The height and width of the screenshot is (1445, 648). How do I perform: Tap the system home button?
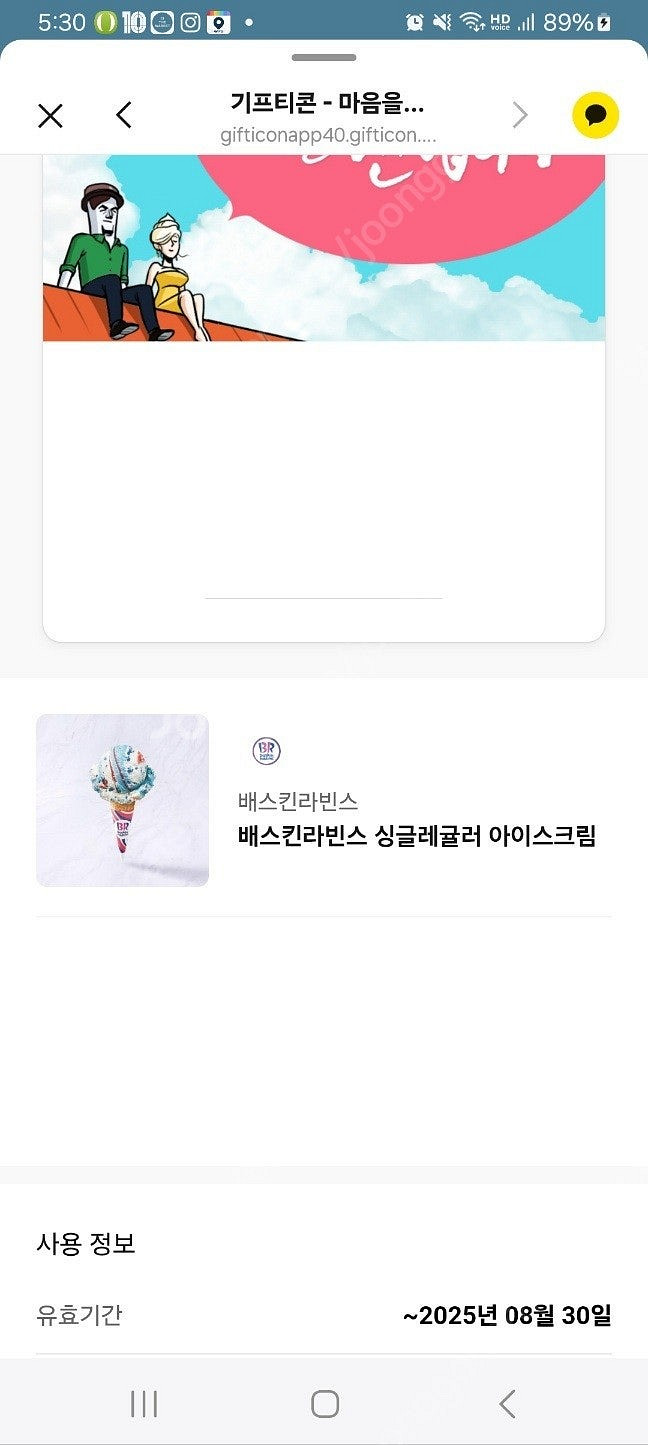point(324,1403)
